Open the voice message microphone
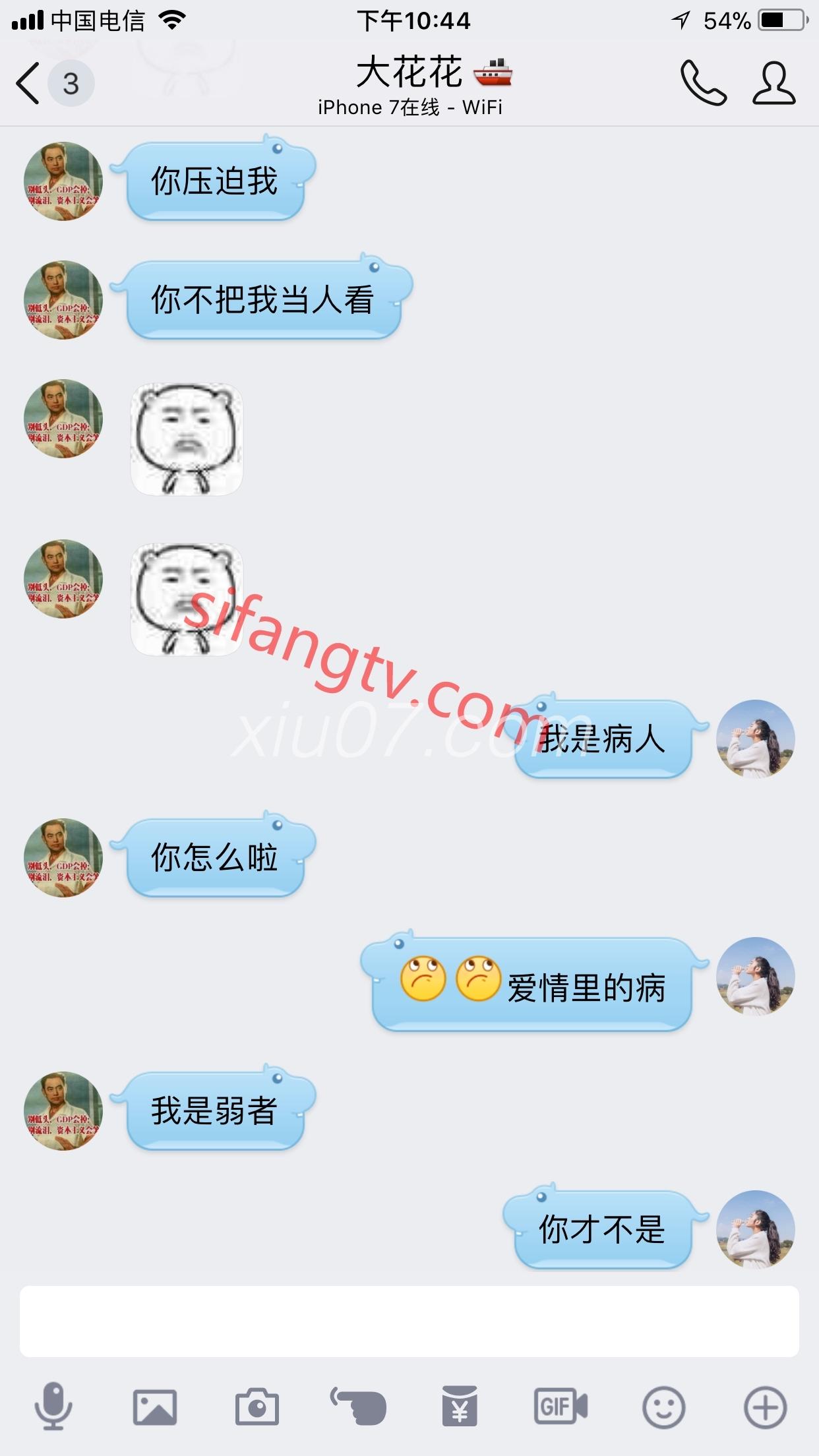 (x=53, y=1407)
